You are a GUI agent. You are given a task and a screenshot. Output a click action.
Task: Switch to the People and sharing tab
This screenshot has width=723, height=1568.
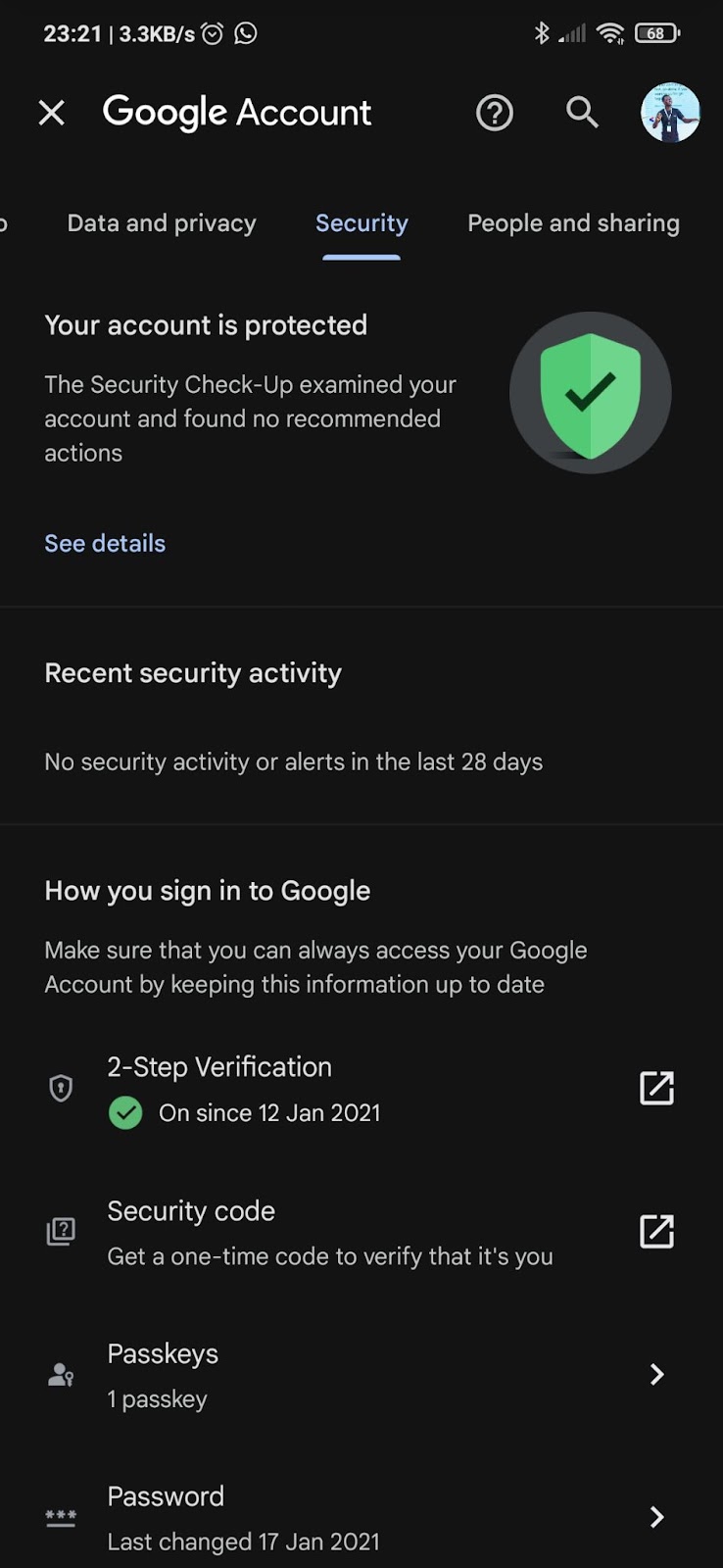(x=573, y=223)
